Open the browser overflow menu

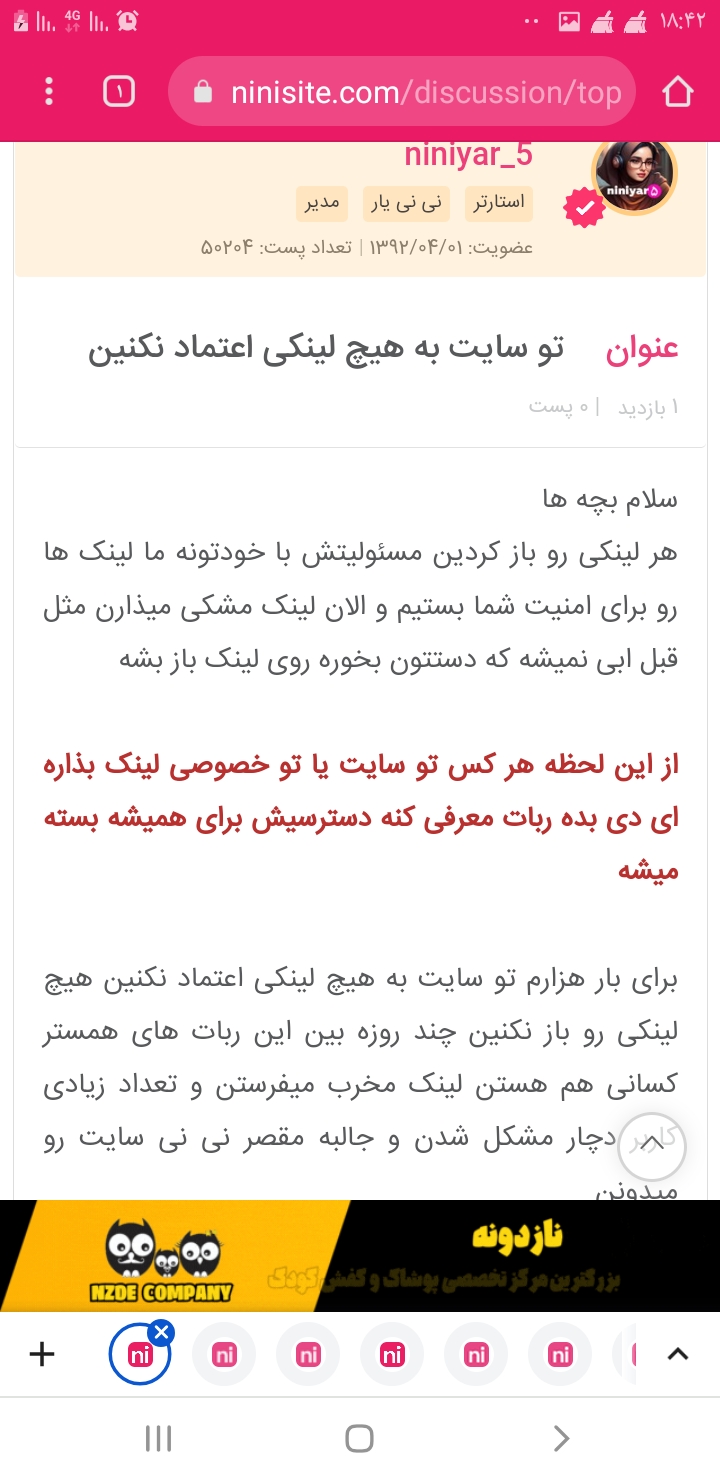click(49, 92)
